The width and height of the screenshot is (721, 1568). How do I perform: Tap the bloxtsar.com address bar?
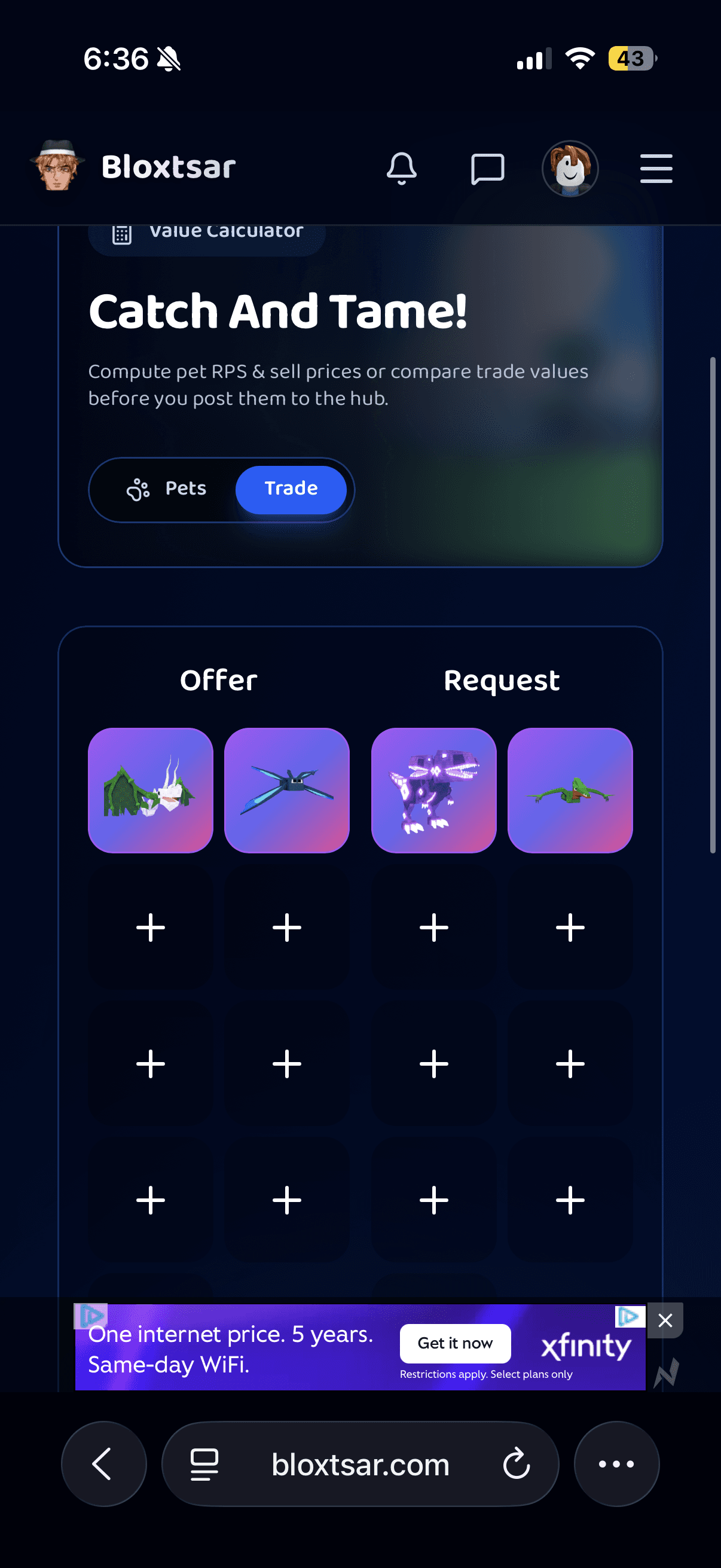360,1465
